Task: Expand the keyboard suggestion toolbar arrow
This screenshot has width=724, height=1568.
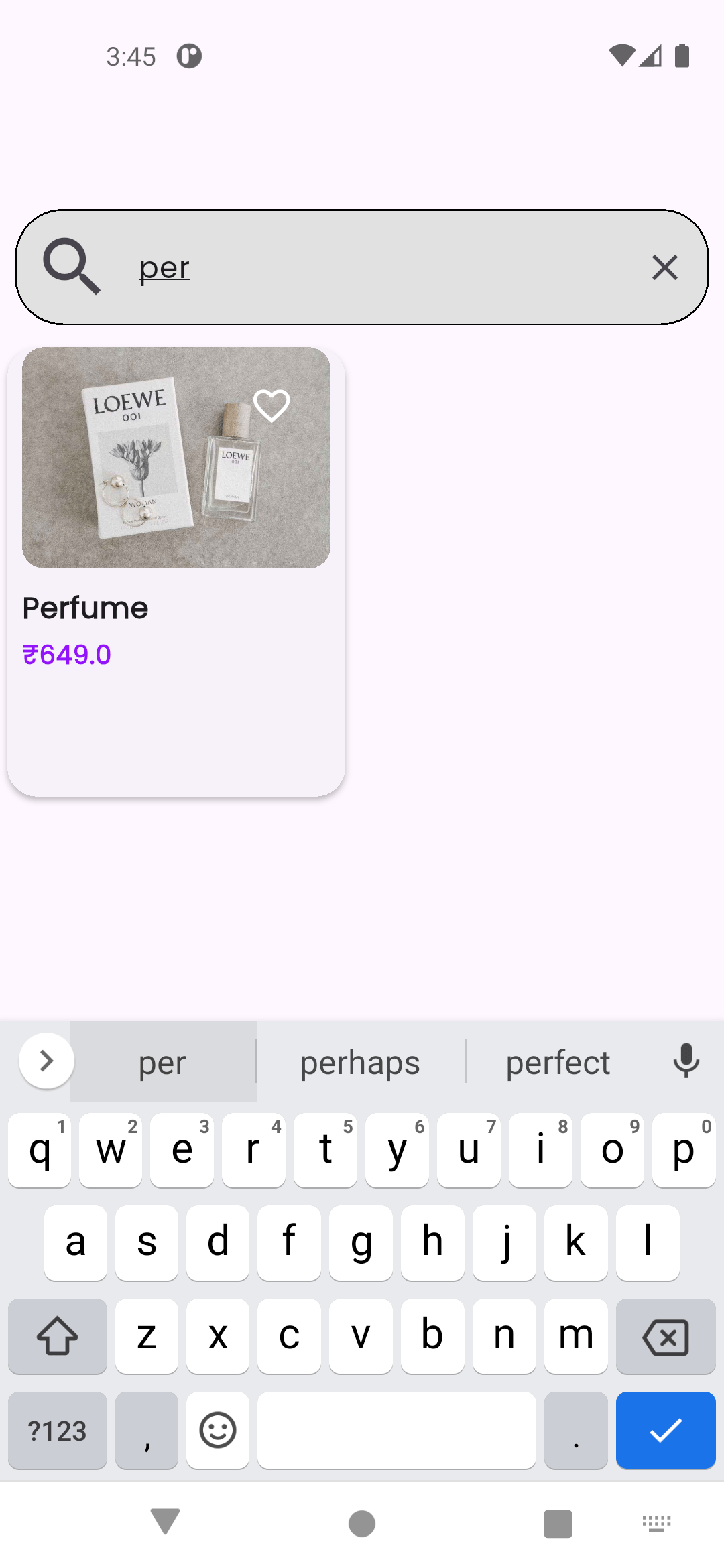Action: pyautogui.click(x=46, y=1061)
